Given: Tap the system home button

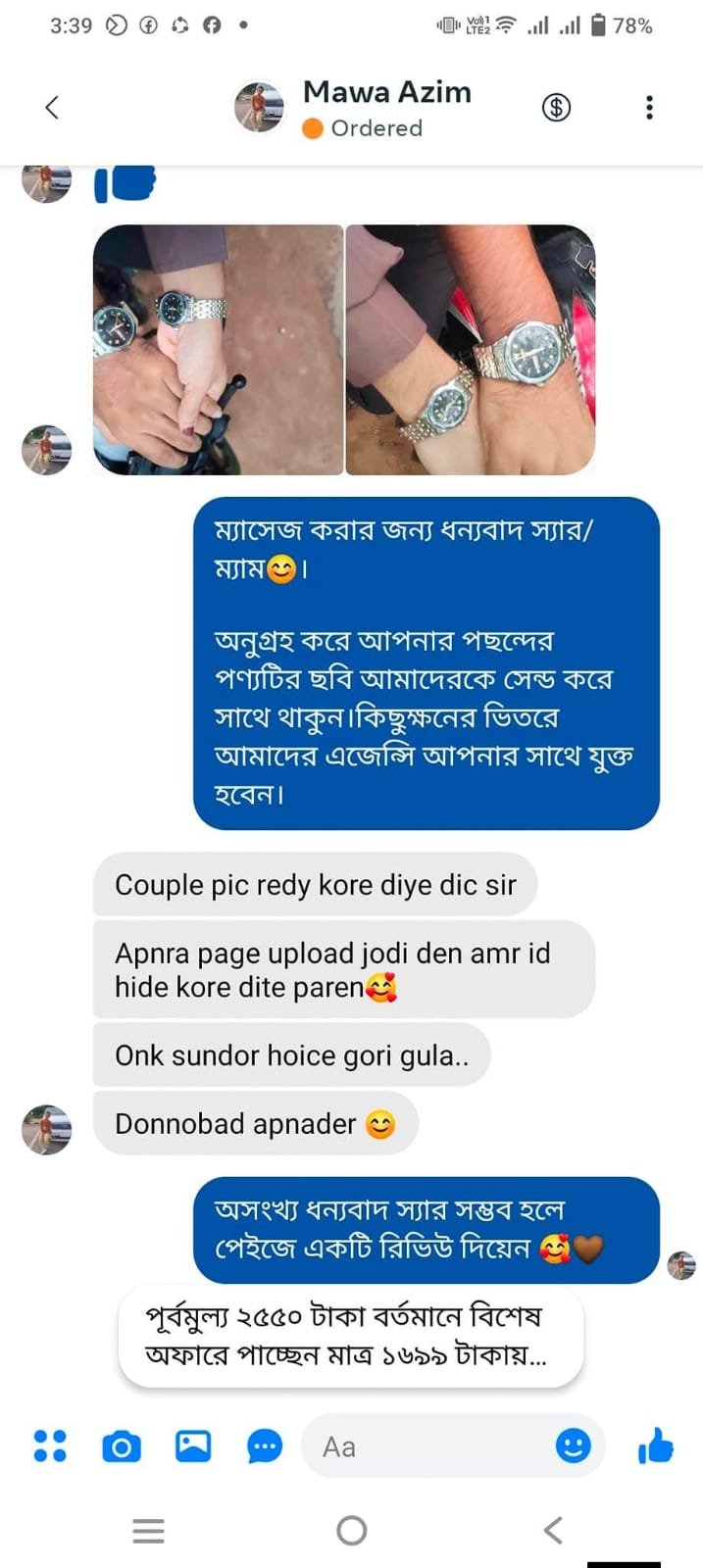Looking at the screenshot, I should tap(351, 1530).
